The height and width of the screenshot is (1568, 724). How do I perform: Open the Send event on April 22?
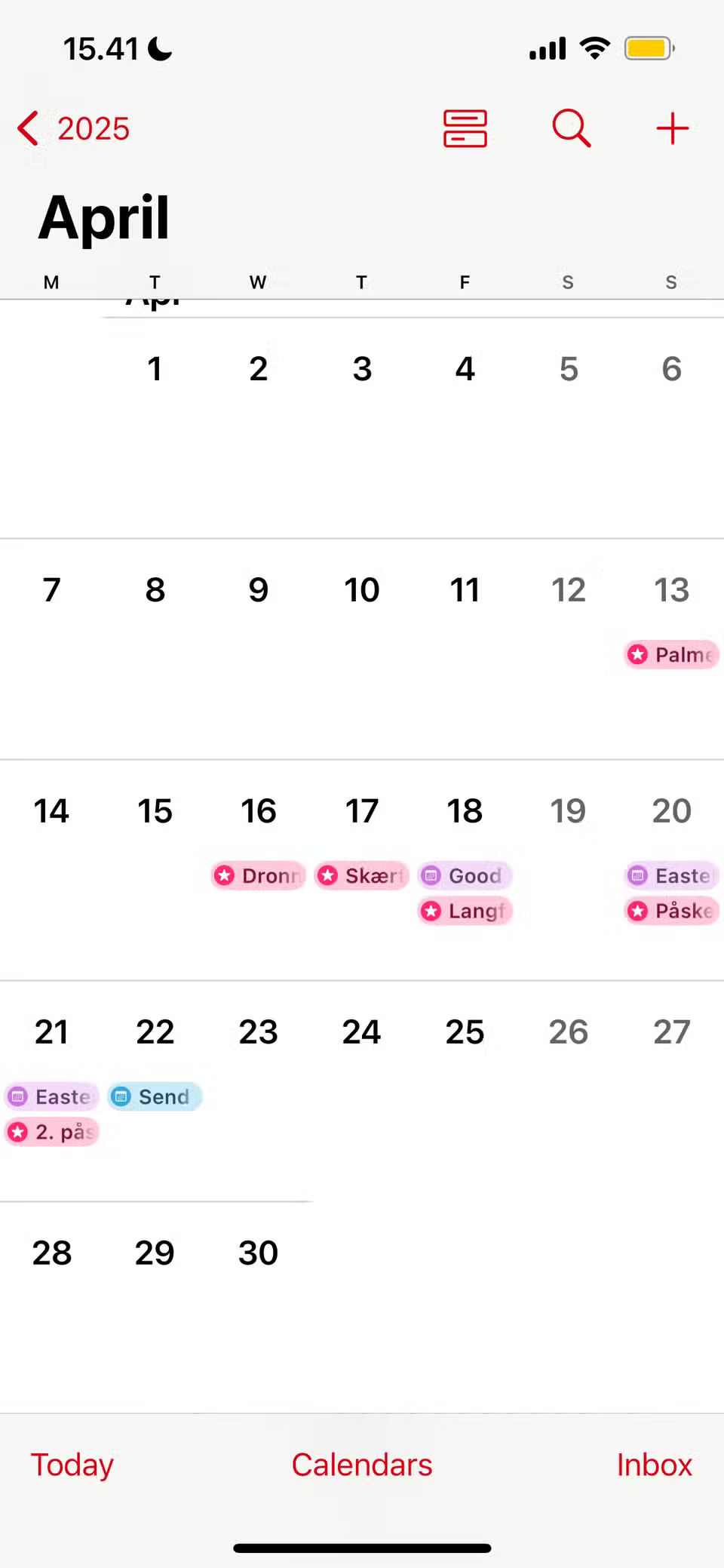click(x=155, y=1096)
